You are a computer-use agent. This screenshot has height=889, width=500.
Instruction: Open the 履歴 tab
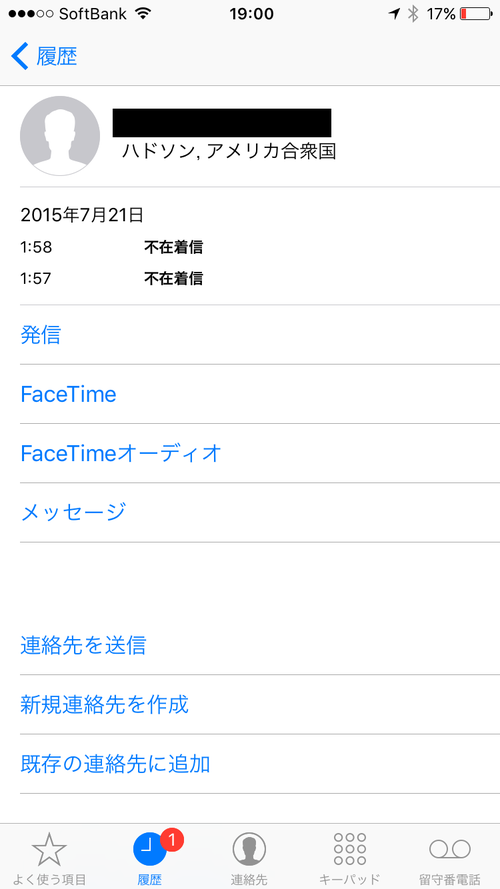pyautogui.click(x=150, y=857)
